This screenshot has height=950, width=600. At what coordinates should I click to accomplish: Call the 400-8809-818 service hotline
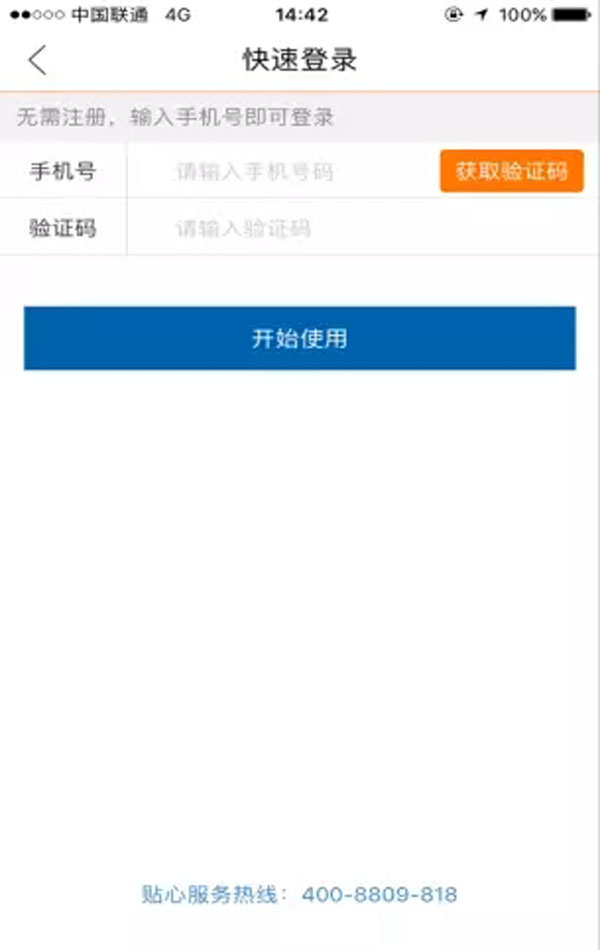379,894
